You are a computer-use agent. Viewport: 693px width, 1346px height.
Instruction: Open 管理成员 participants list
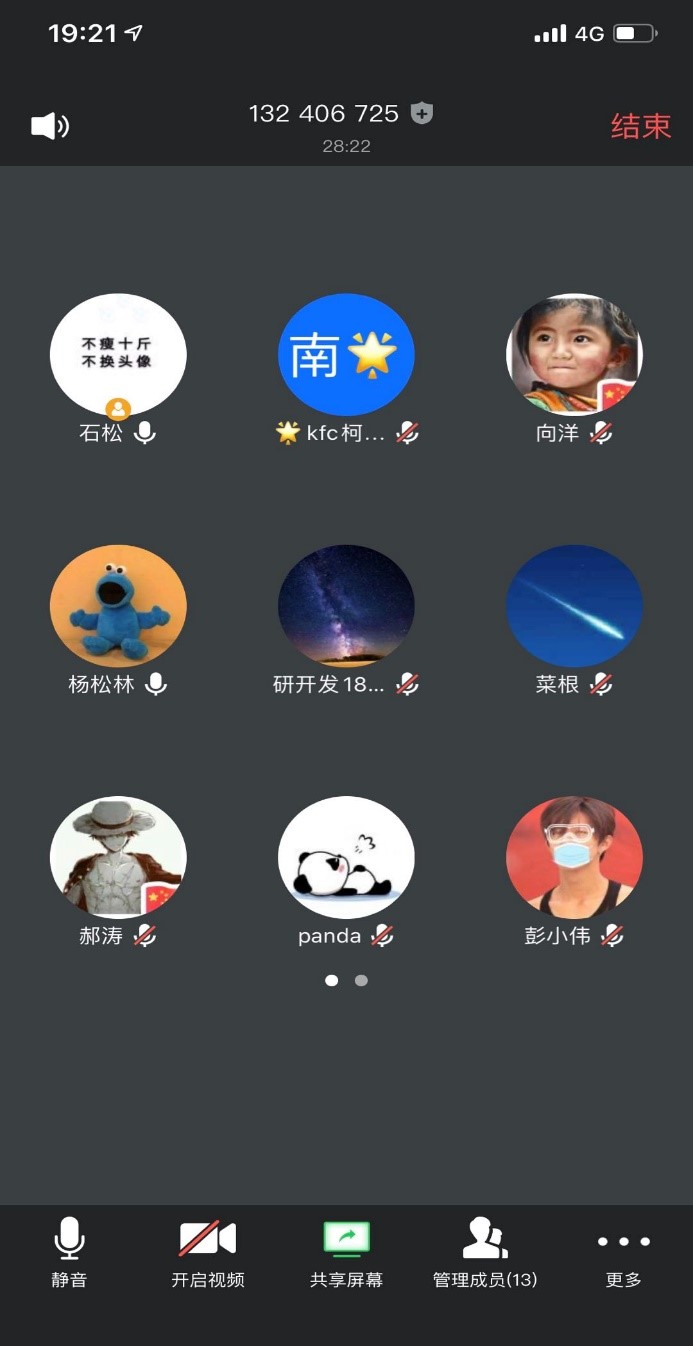tap(485, 1250)
